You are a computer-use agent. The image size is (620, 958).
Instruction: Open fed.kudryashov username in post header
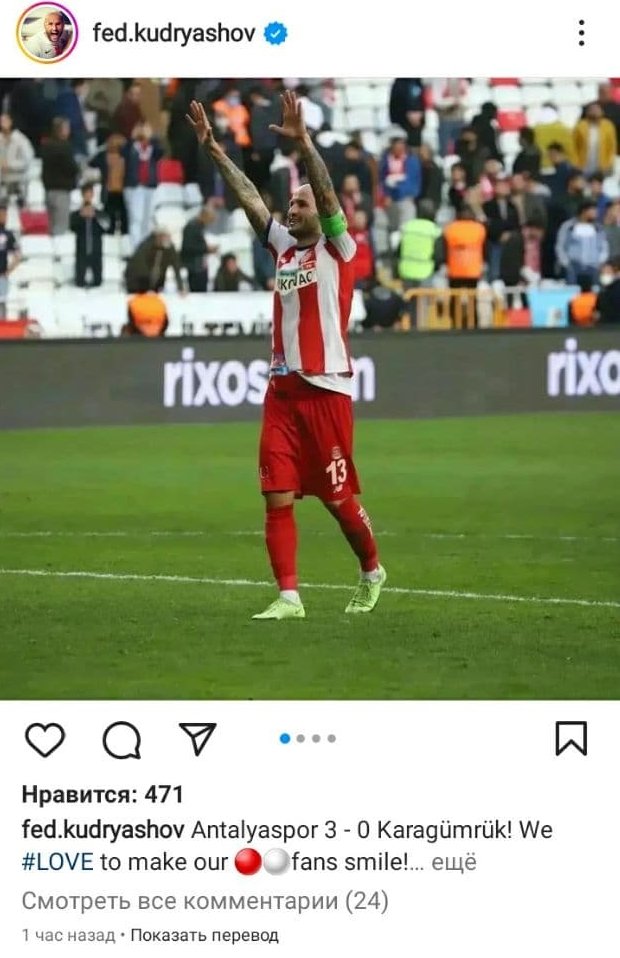pos(175,33)
